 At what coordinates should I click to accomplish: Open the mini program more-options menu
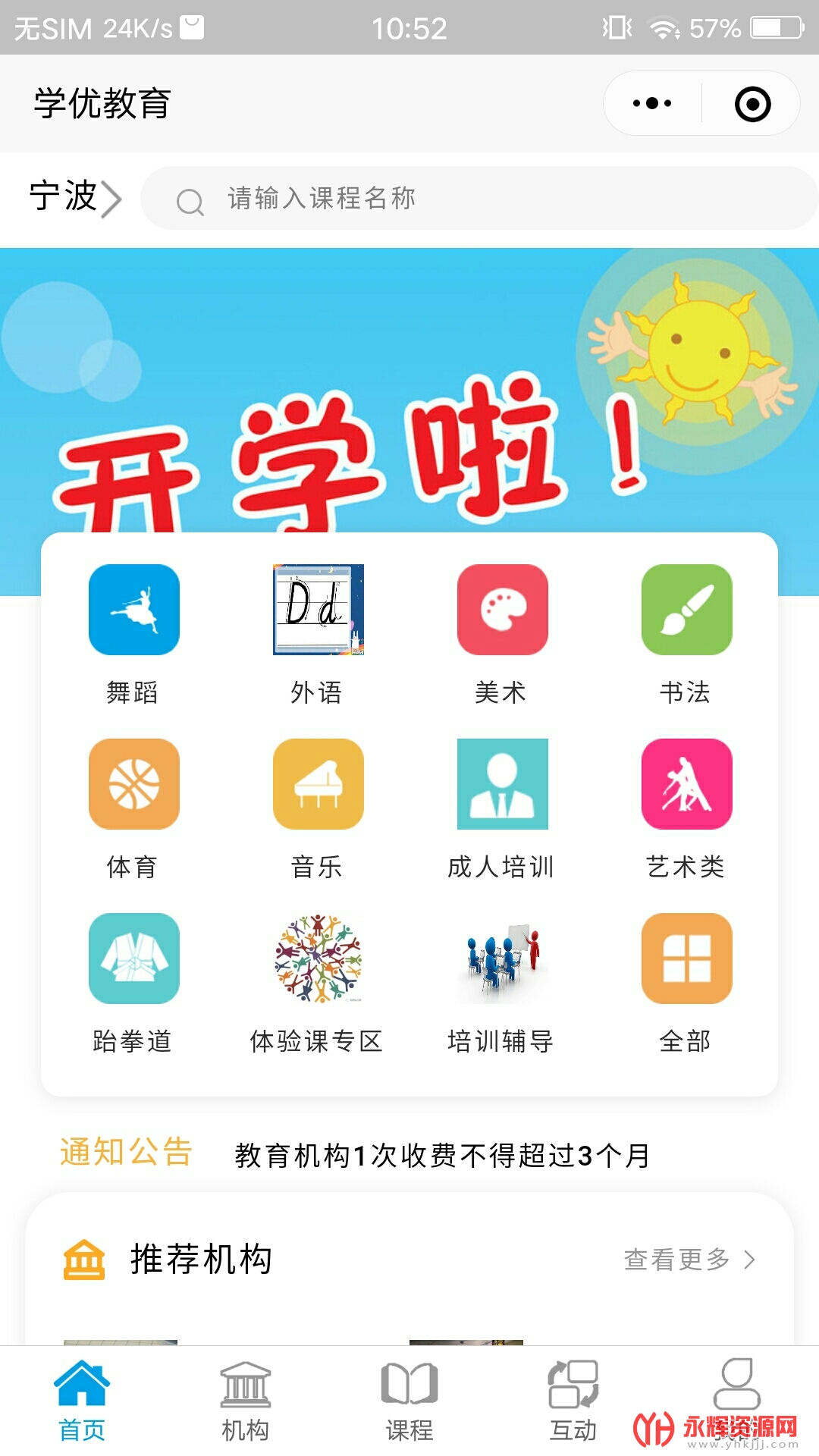(652, 103)
